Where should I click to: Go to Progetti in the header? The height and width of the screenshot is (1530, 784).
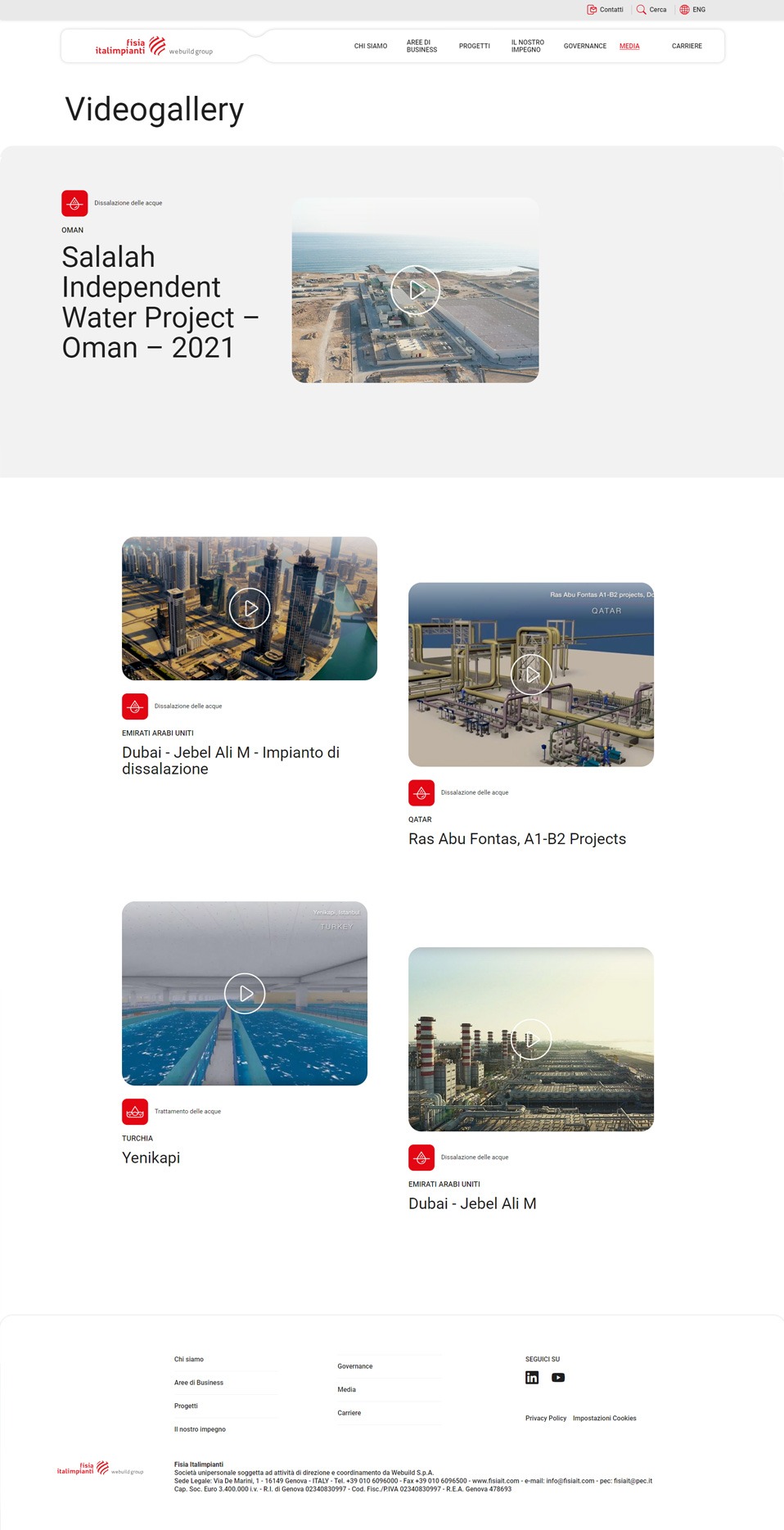coord(475,46)
